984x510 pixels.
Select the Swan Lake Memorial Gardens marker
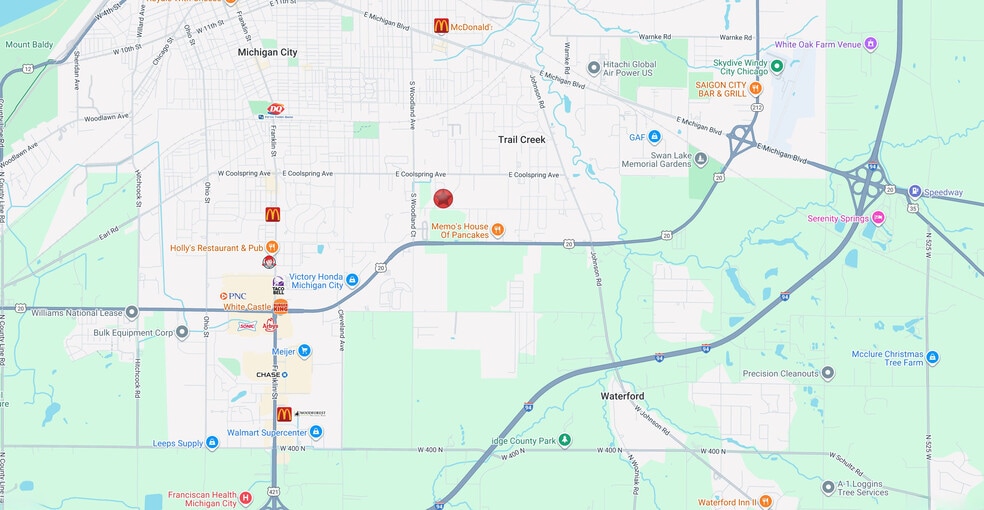701,159
